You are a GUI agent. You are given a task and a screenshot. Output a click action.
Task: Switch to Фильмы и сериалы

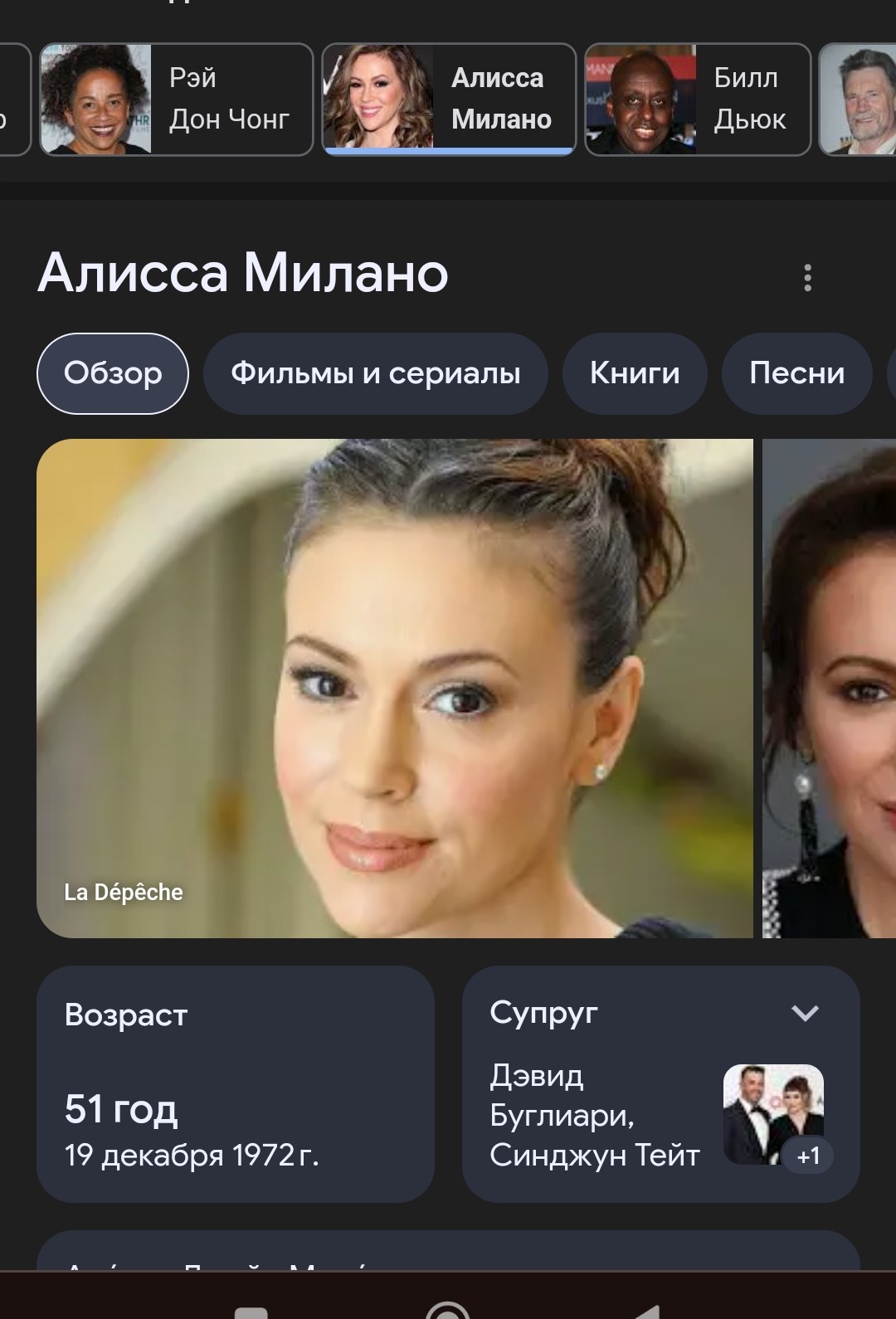(376, 373)
